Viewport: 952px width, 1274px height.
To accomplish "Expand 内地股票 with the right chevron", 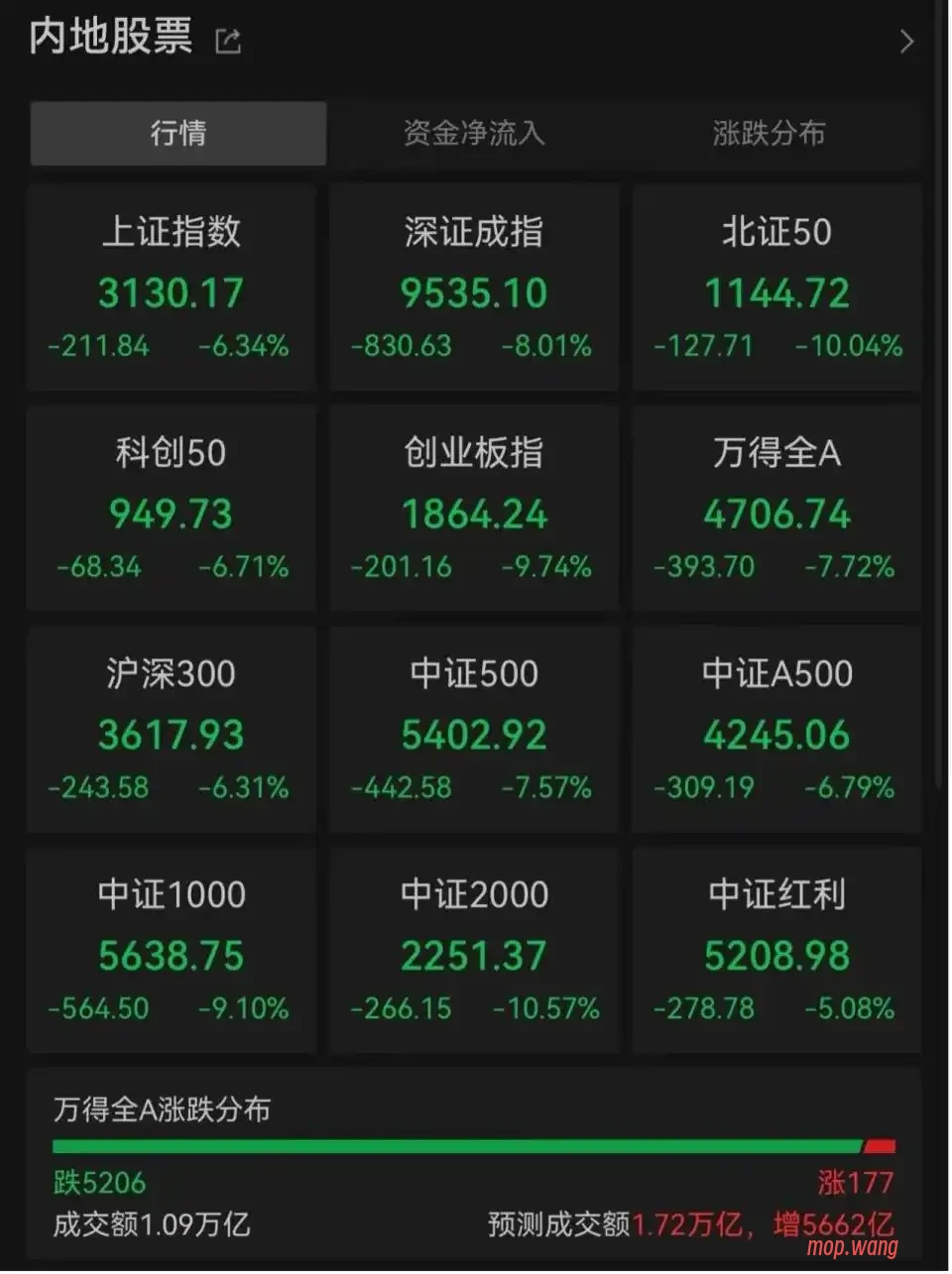I will click(906, 41).
